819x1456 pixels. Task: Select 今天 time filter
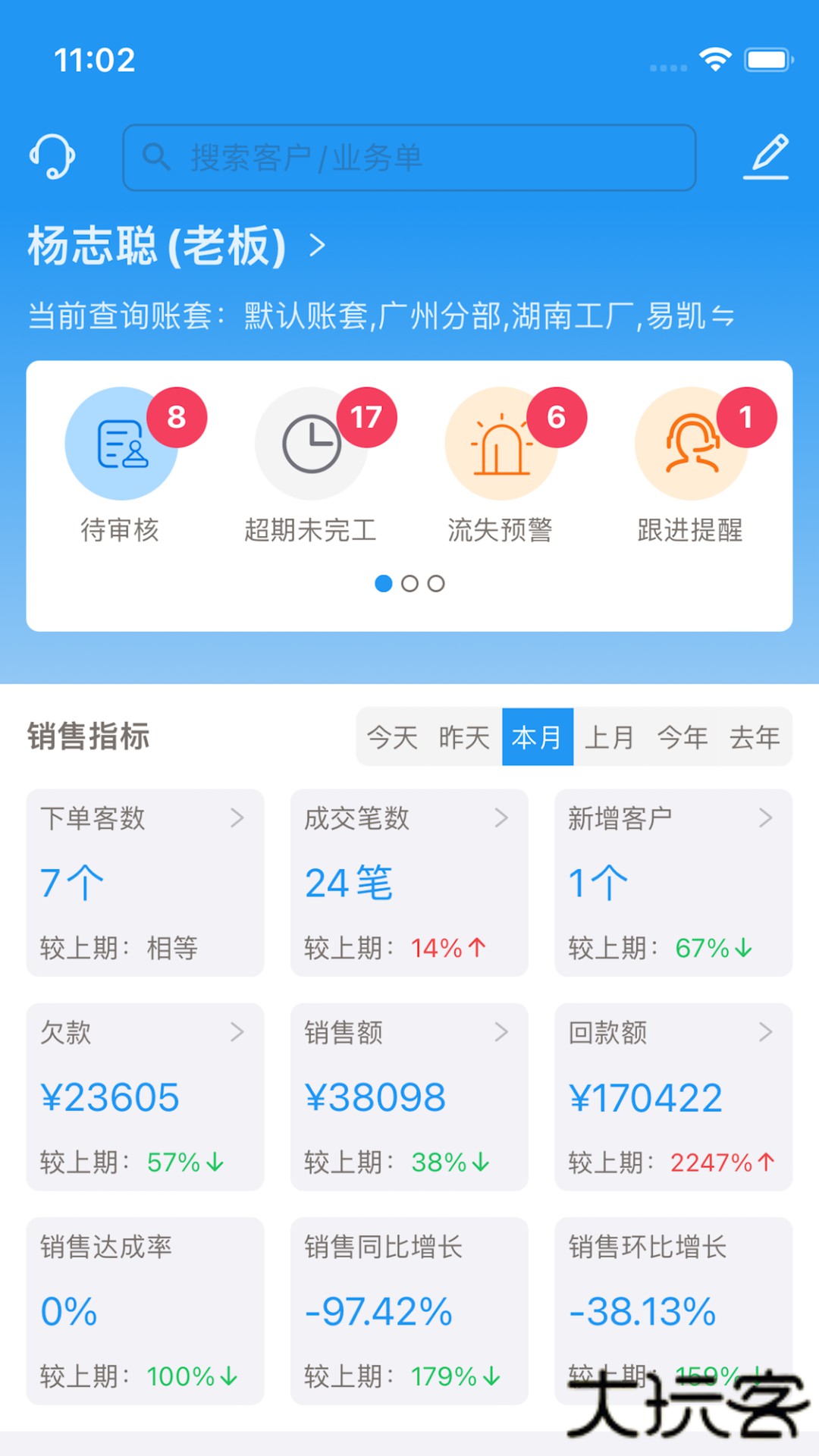[391, 736]
